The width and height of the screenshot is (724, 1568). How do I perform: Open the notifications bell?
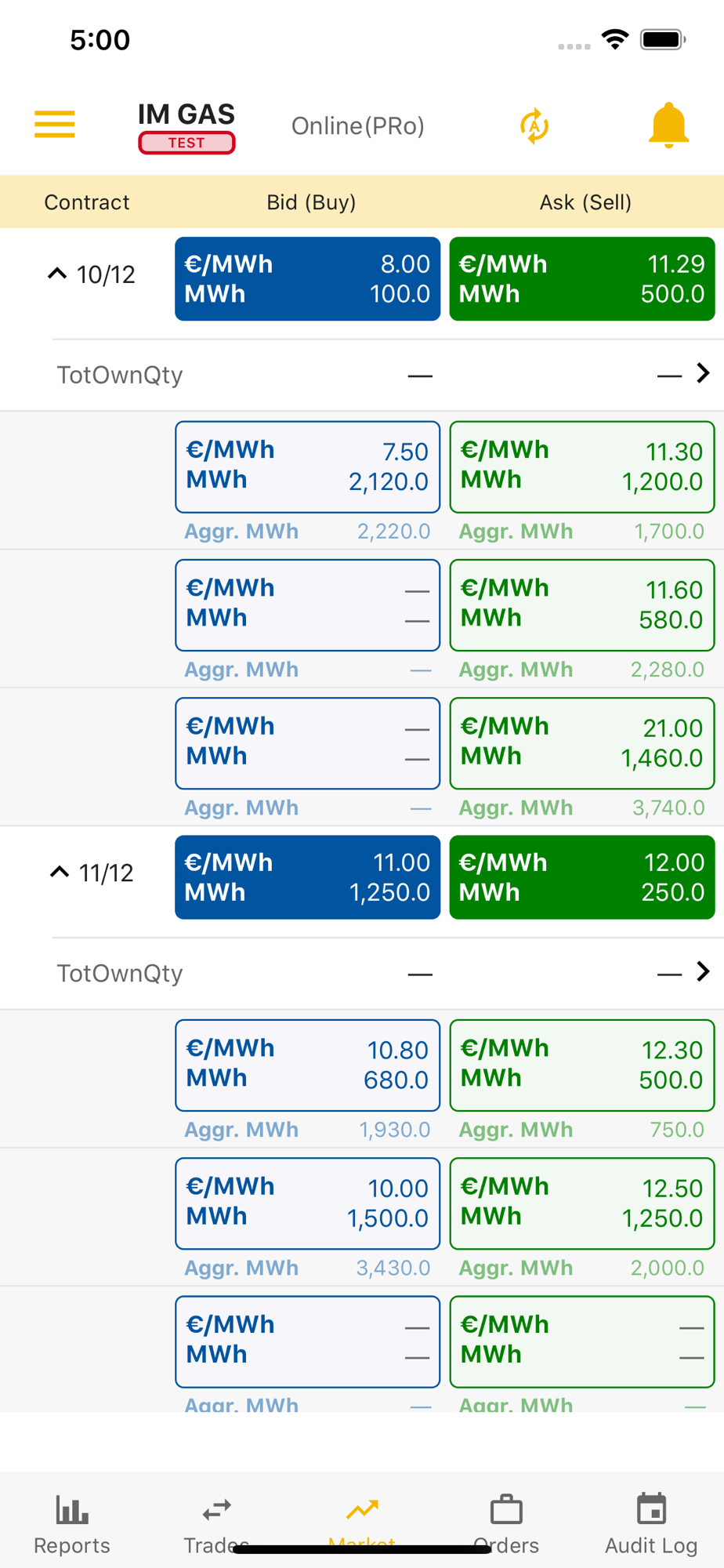668,125
